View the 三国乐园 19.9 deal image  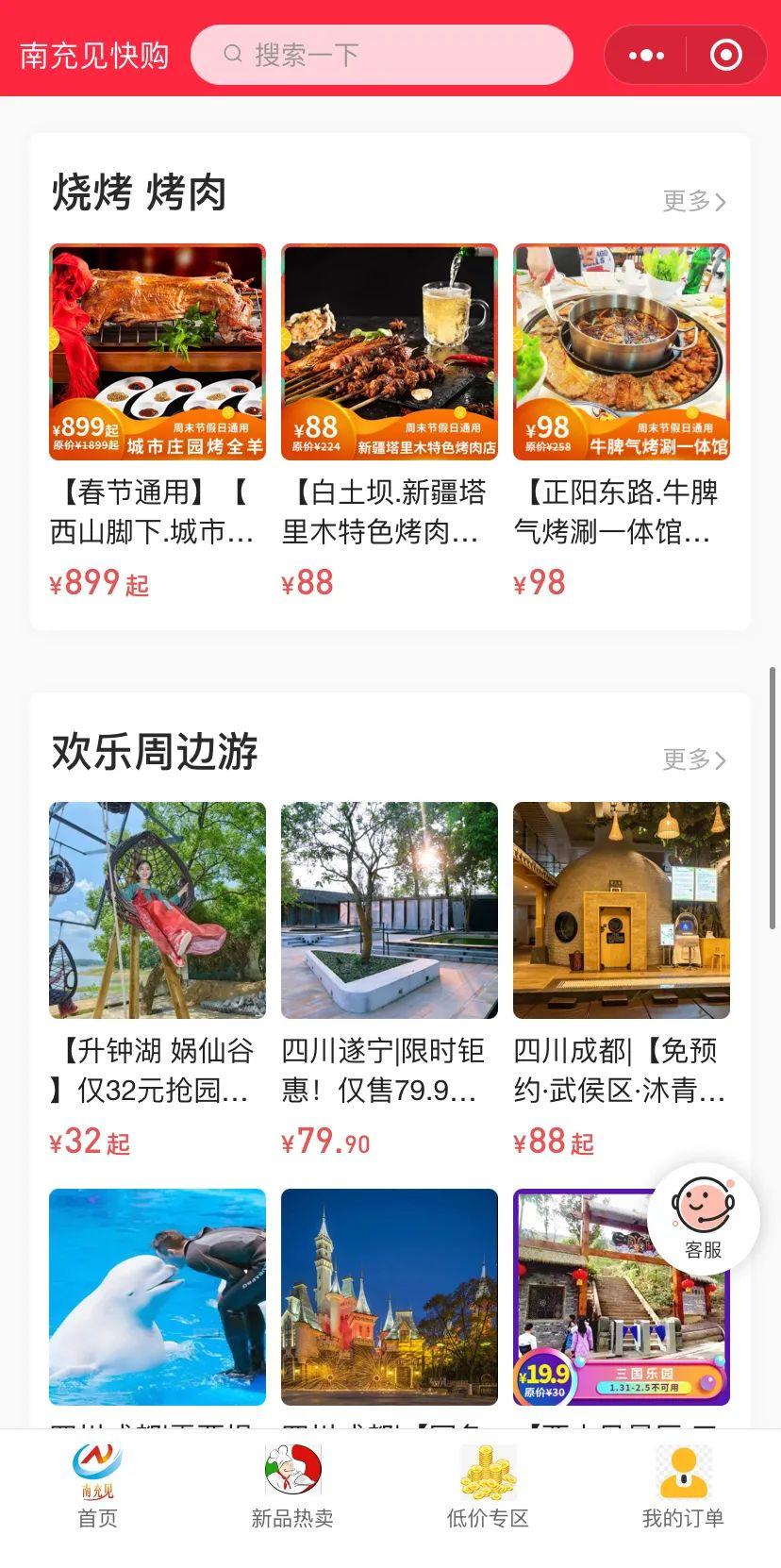(620, 1297)
